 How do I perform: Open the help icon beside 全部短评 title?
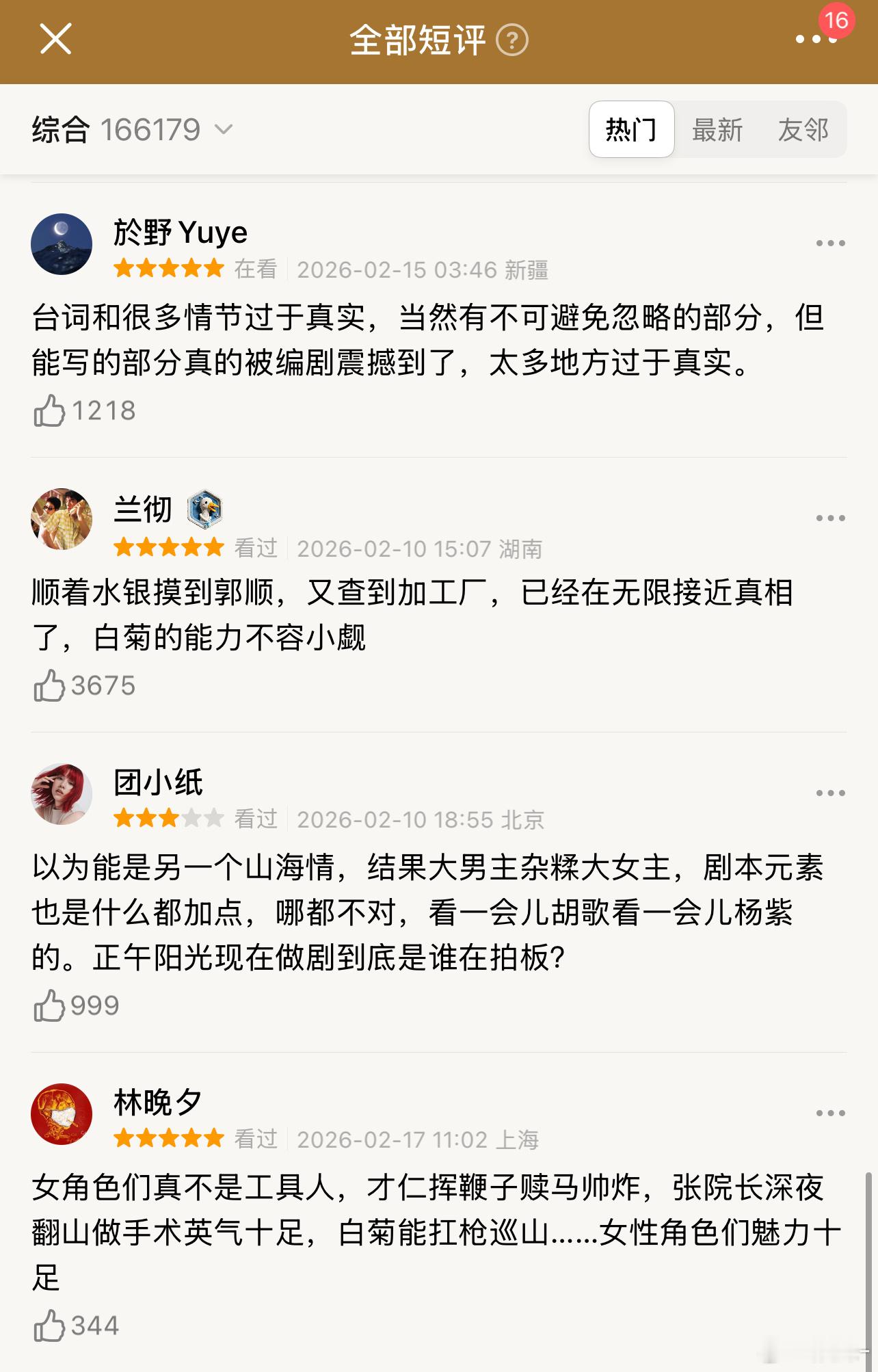click(513, 41)
